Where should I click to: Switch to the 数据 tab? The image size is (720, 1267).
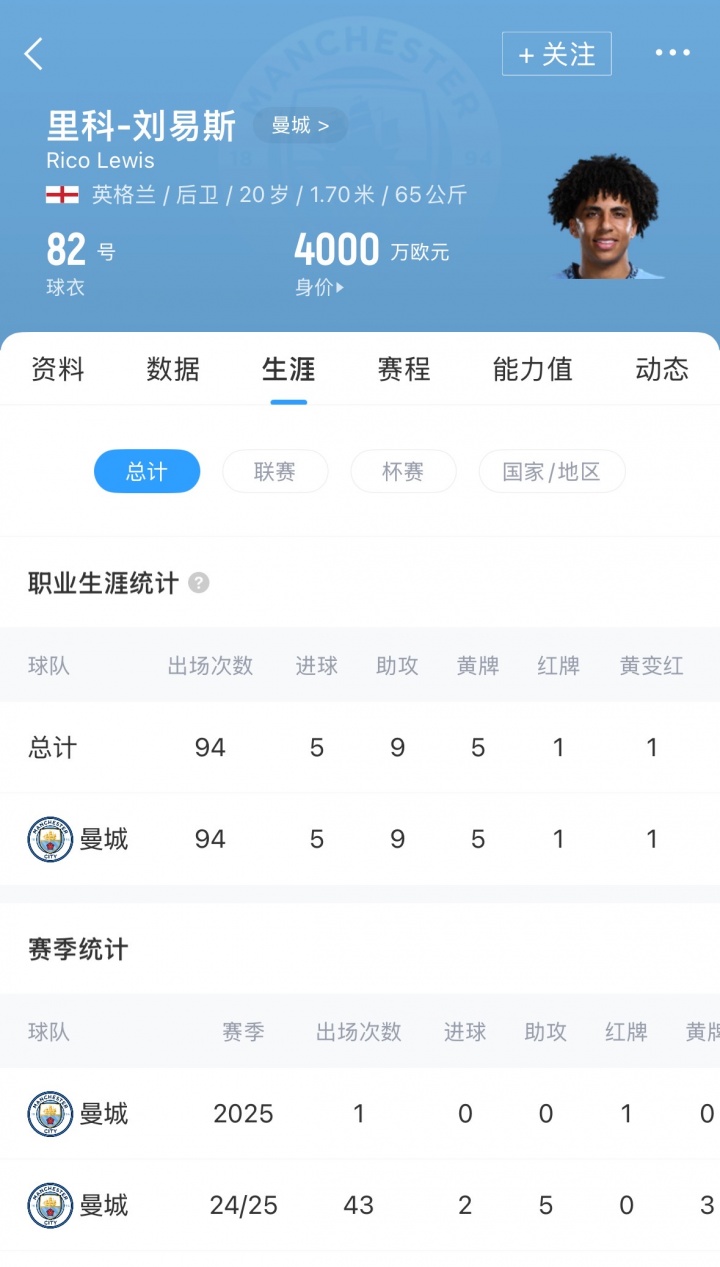tap(174, 369)
